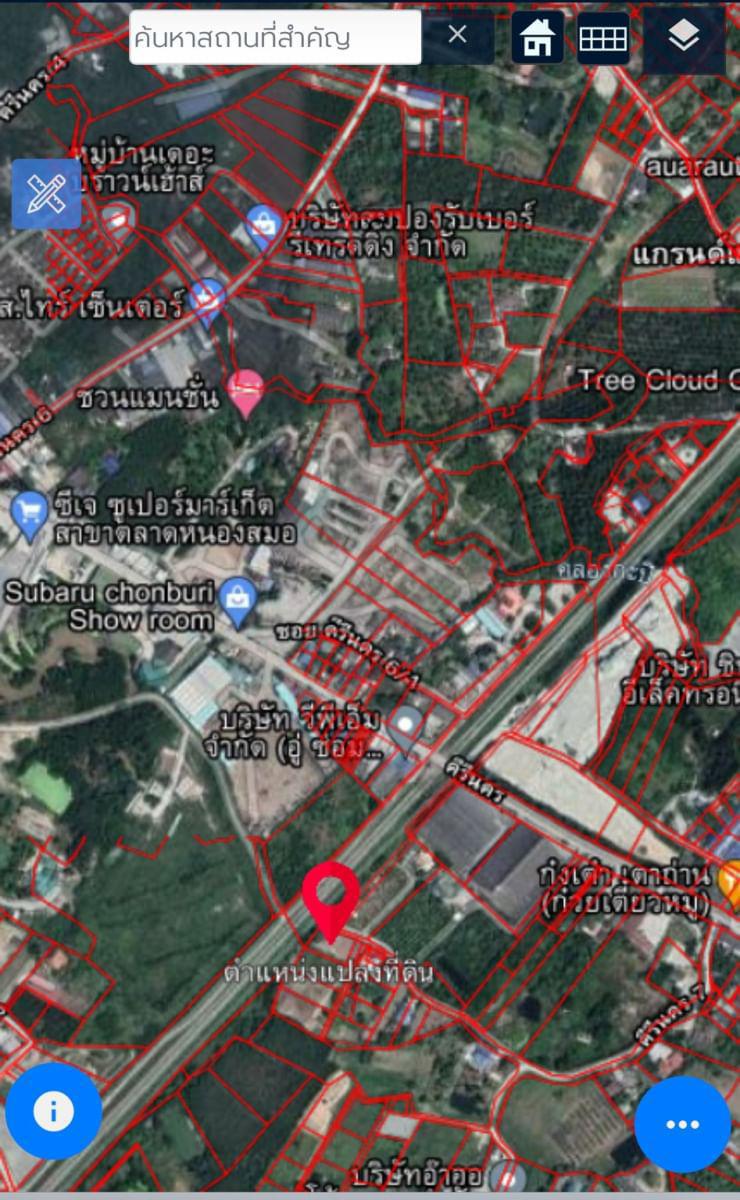Open the three-dots more options button
Viewport: 740px width, 1200px height.
tap(683, 1124)
